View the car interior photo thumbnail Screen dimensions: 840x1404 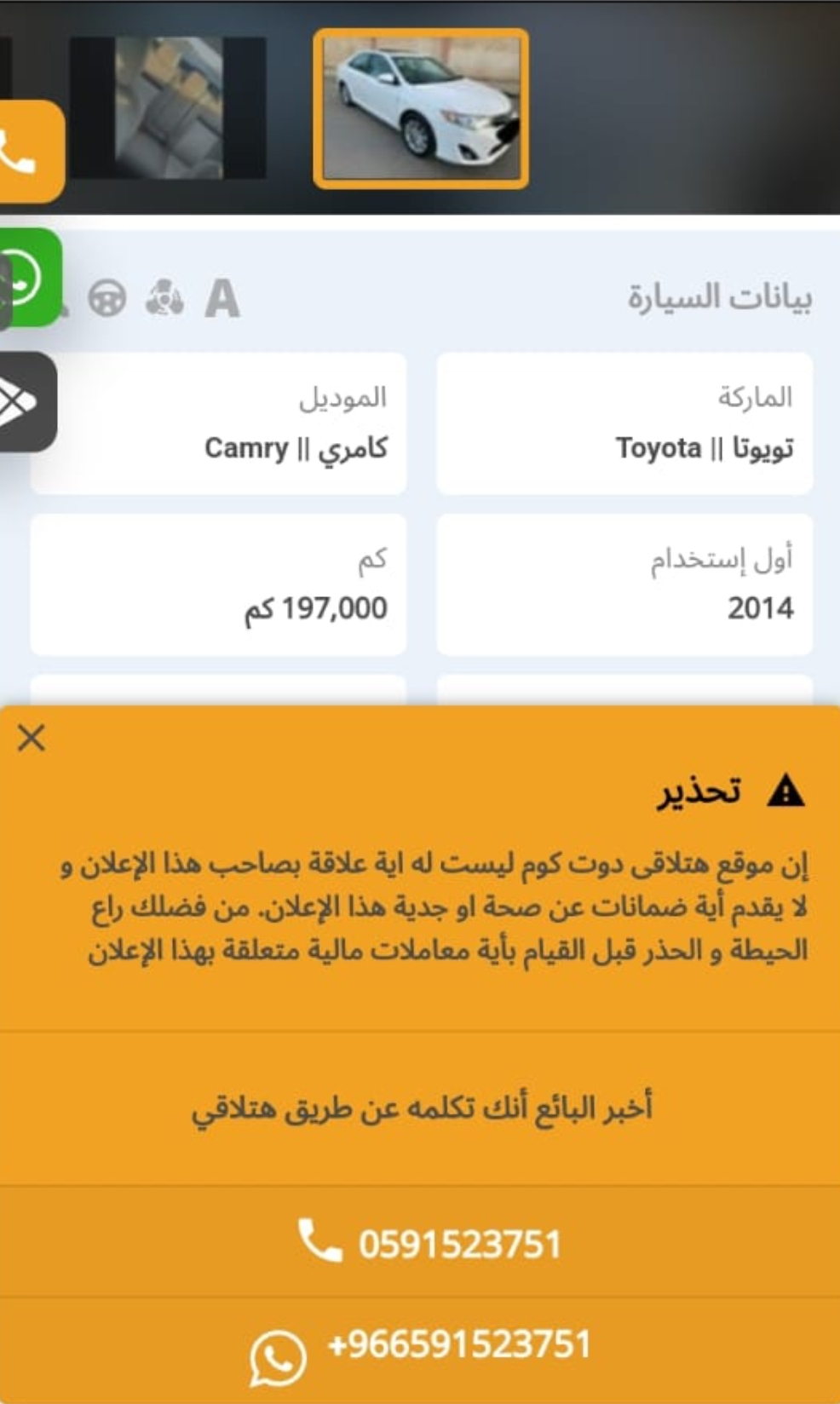[169, 108]
